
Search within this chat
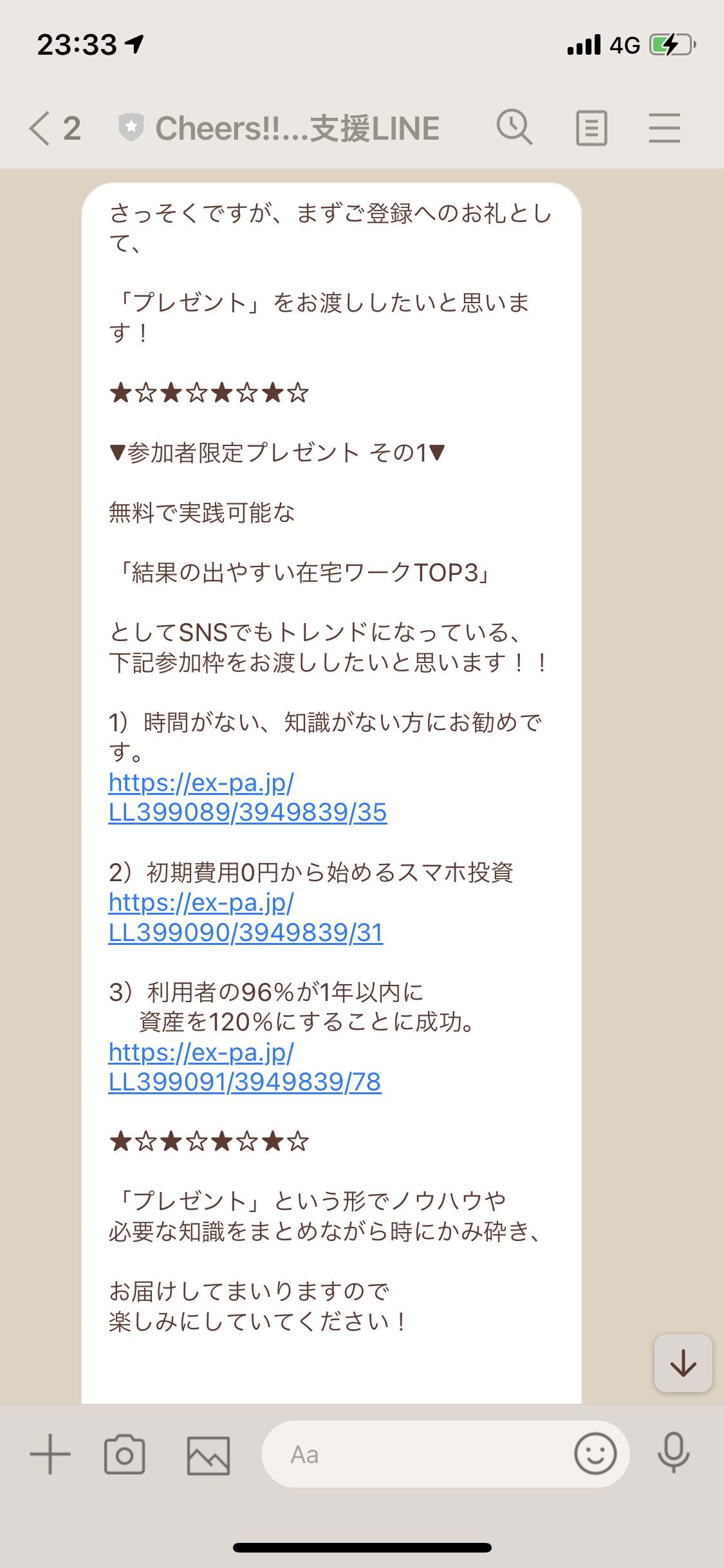click(x=515, y=127)
